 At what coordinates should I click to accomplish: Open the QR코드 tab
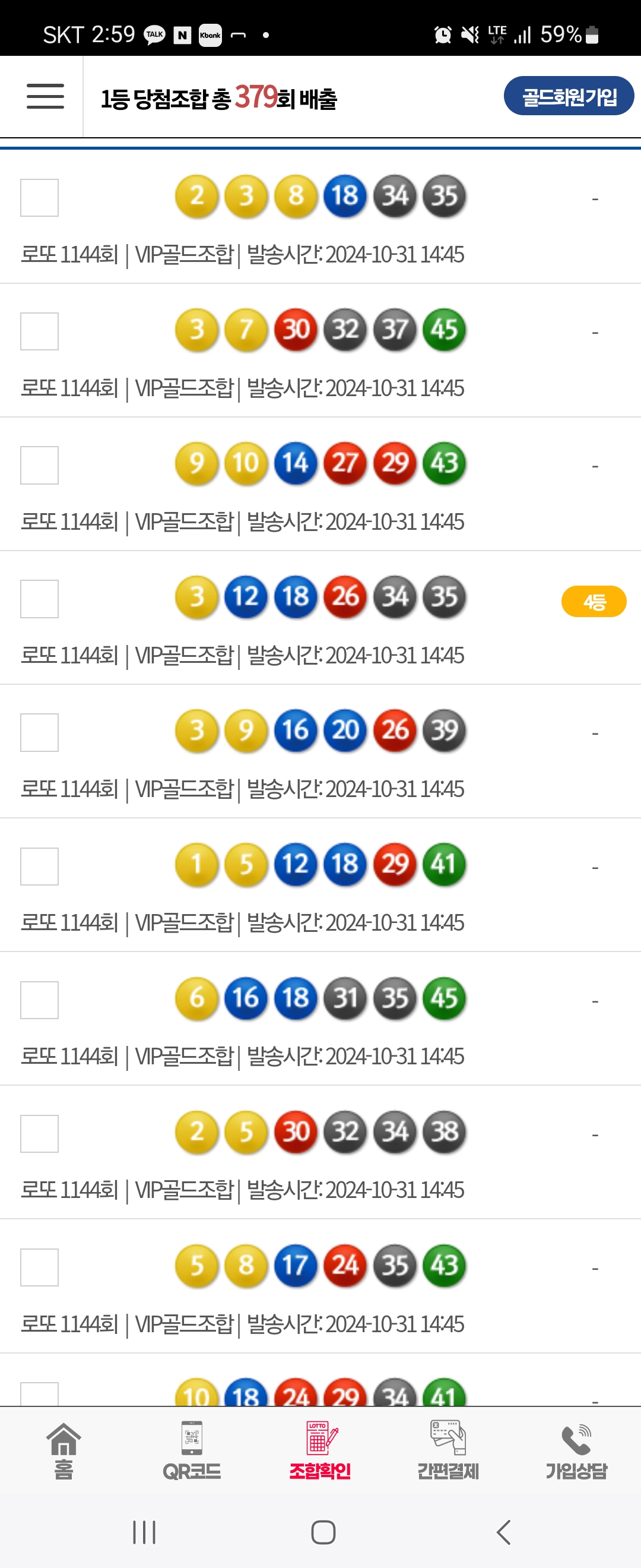pyautogui.click(x=192, y=1451)
